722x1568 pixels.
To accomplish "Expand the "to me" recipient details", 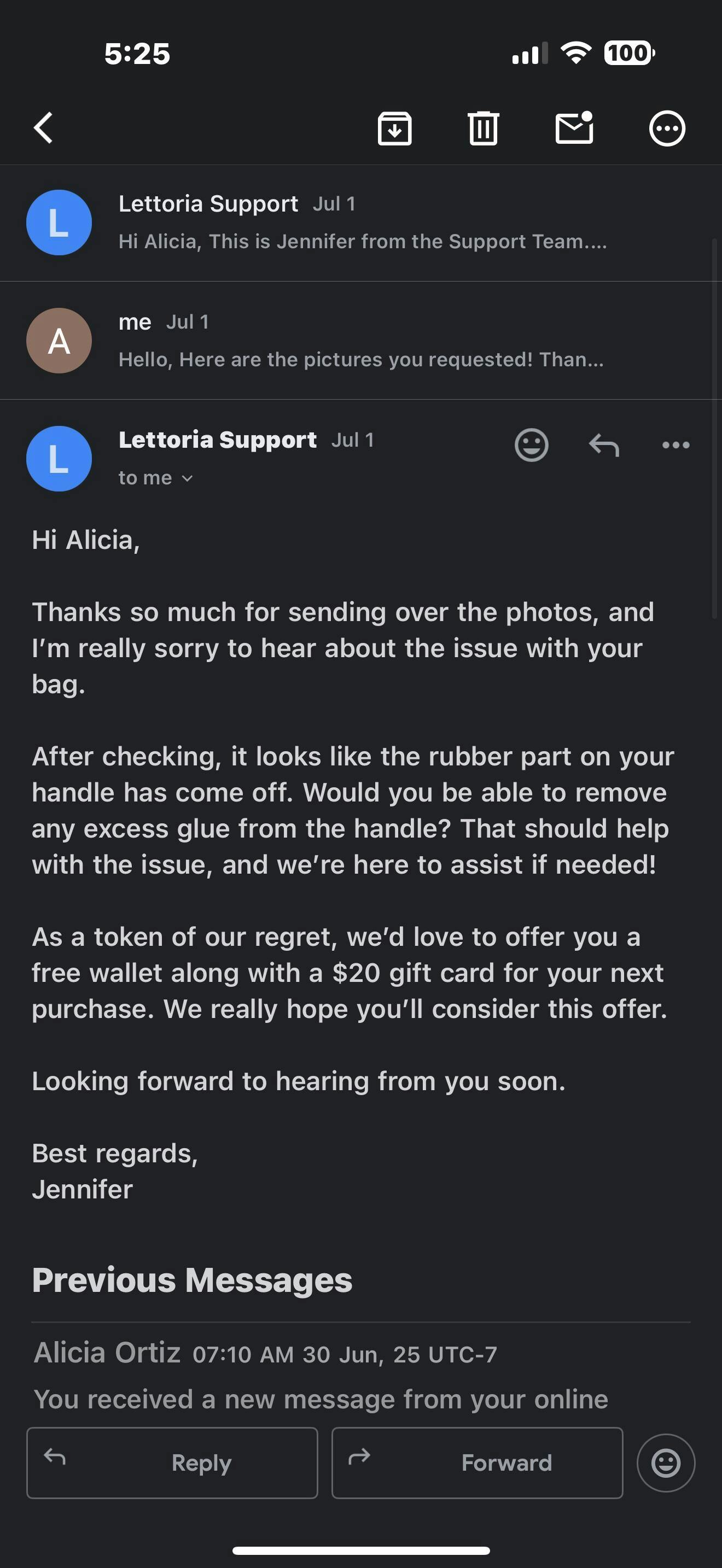I will [x=155, y=478].
